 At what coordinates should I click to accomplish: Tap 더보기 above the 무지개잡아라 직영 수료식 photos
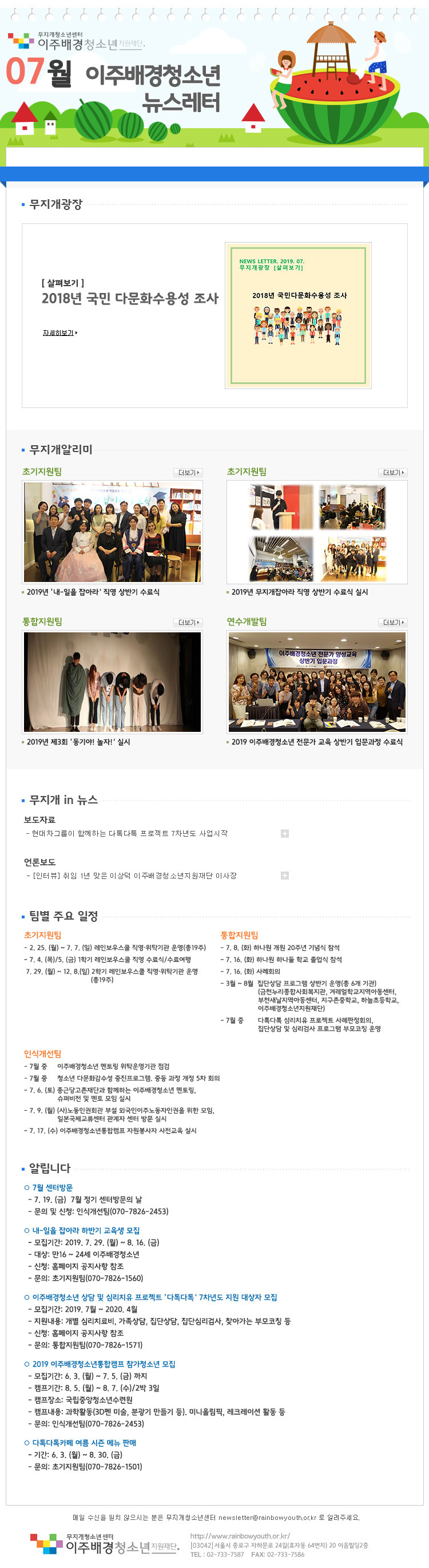point(392,472)
